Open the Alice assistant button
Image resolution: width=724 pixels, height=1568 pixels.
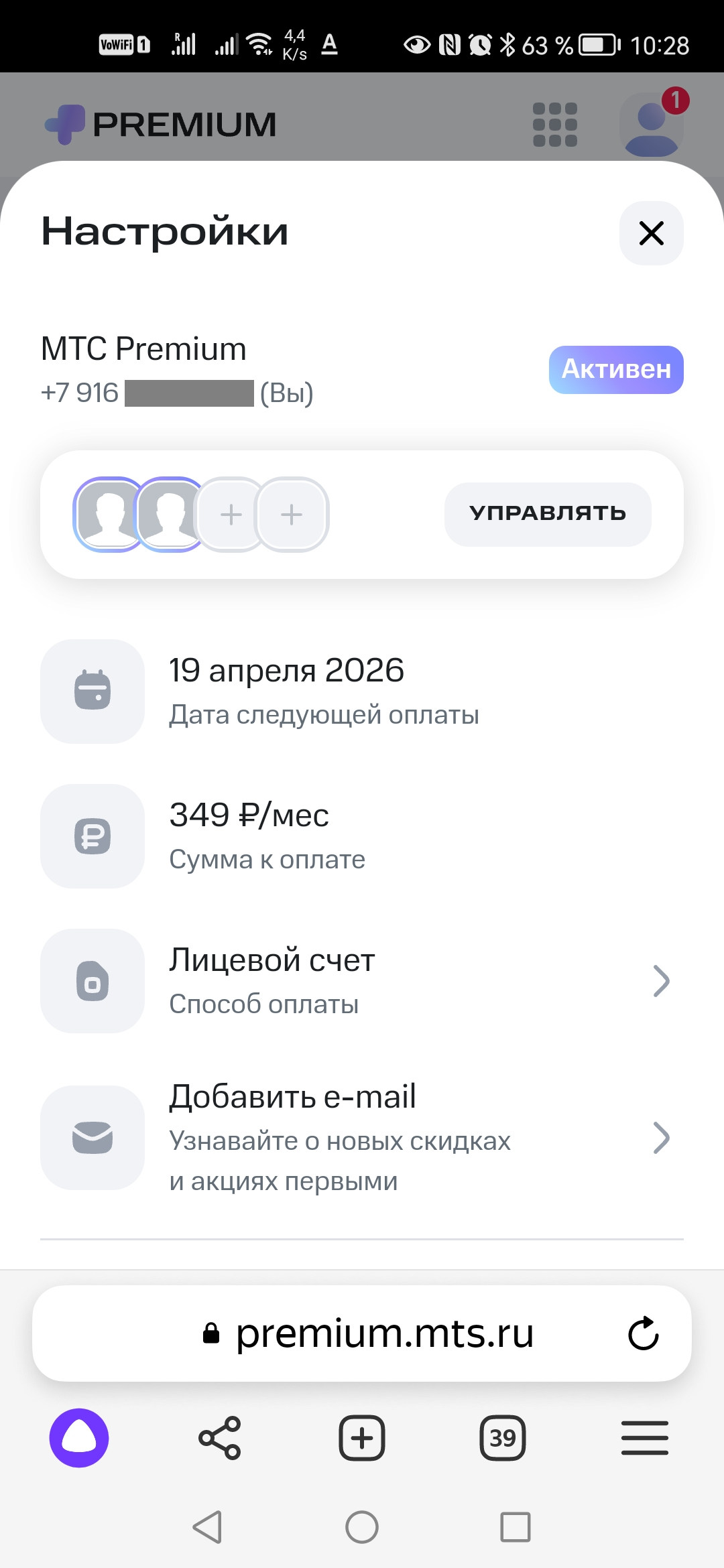[79, 1438]
